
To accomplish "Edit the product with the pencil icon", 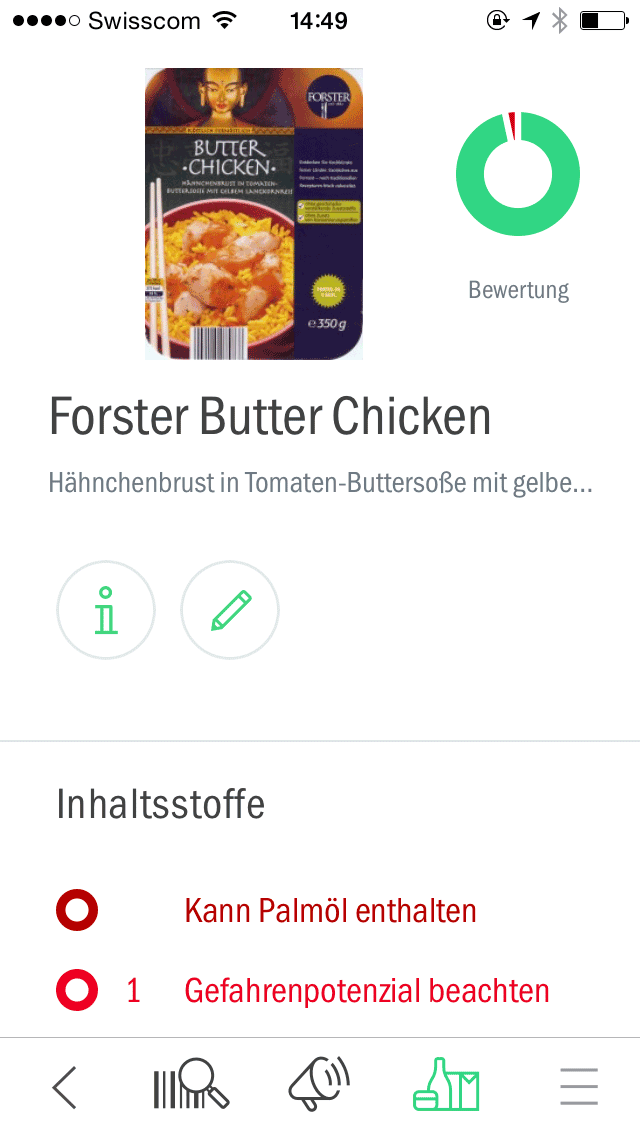I will [x=230, y=610].
